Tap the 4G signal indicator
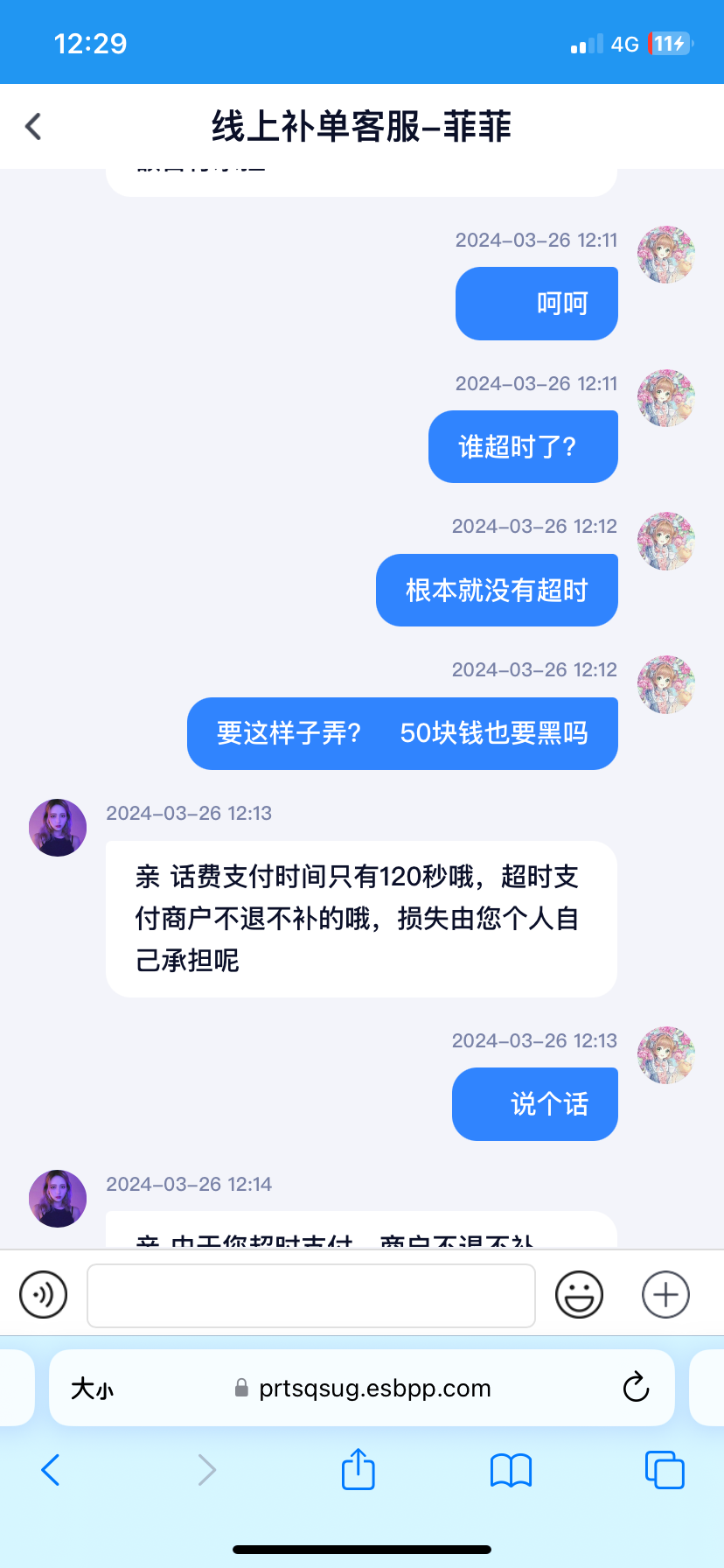 [624, 44]
